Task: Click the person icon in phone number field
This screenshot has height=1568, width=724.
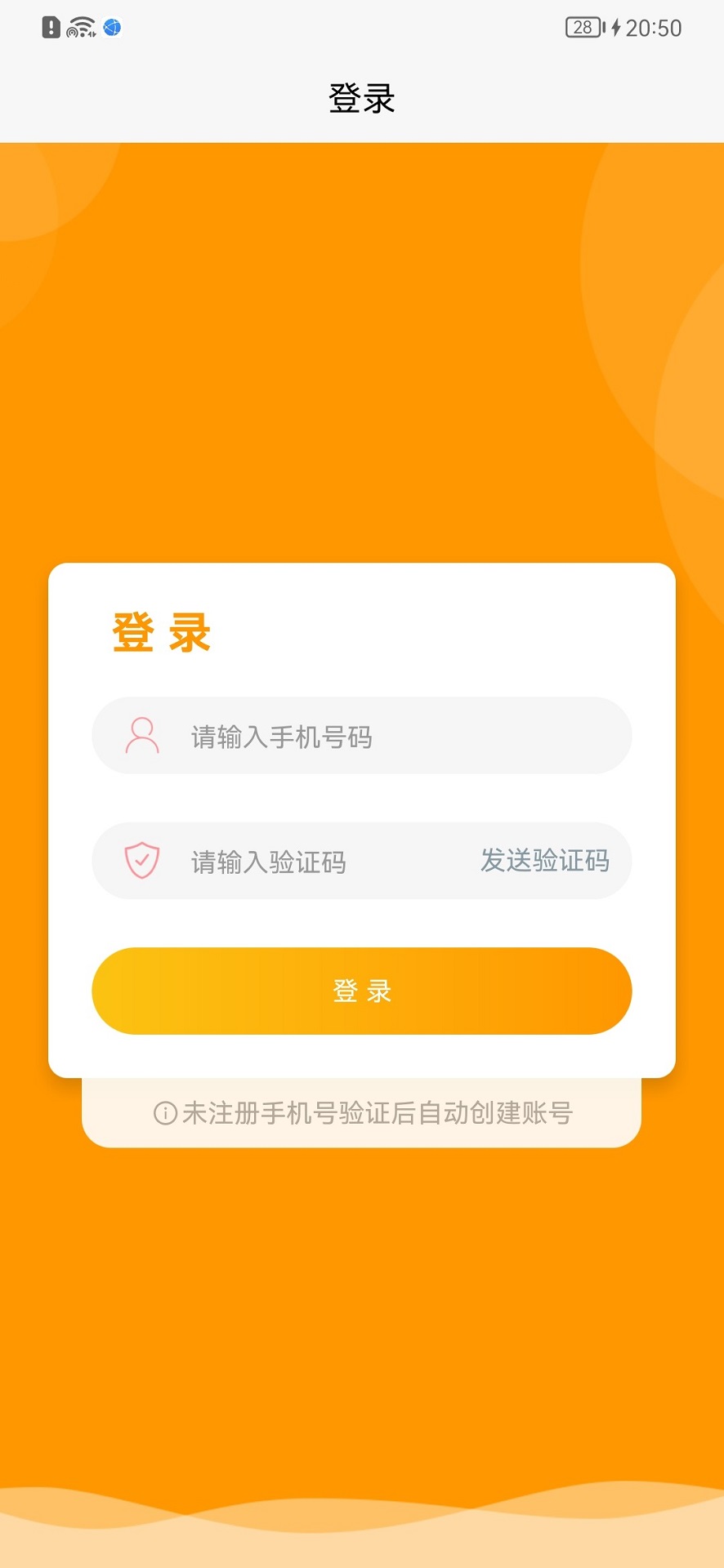Action: click(143, 735)
